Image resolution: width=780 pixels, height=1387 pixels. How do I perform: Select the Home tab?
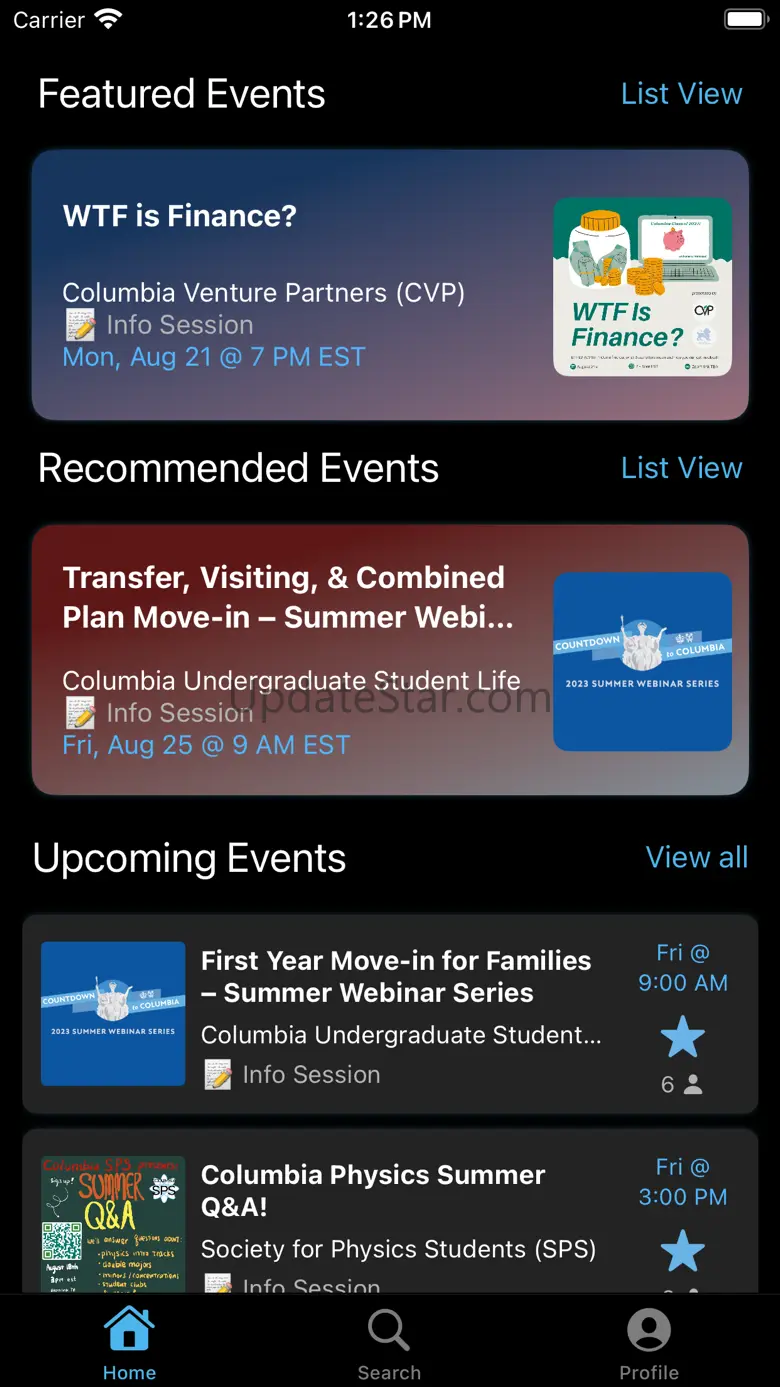click(x=130, y=1344)
